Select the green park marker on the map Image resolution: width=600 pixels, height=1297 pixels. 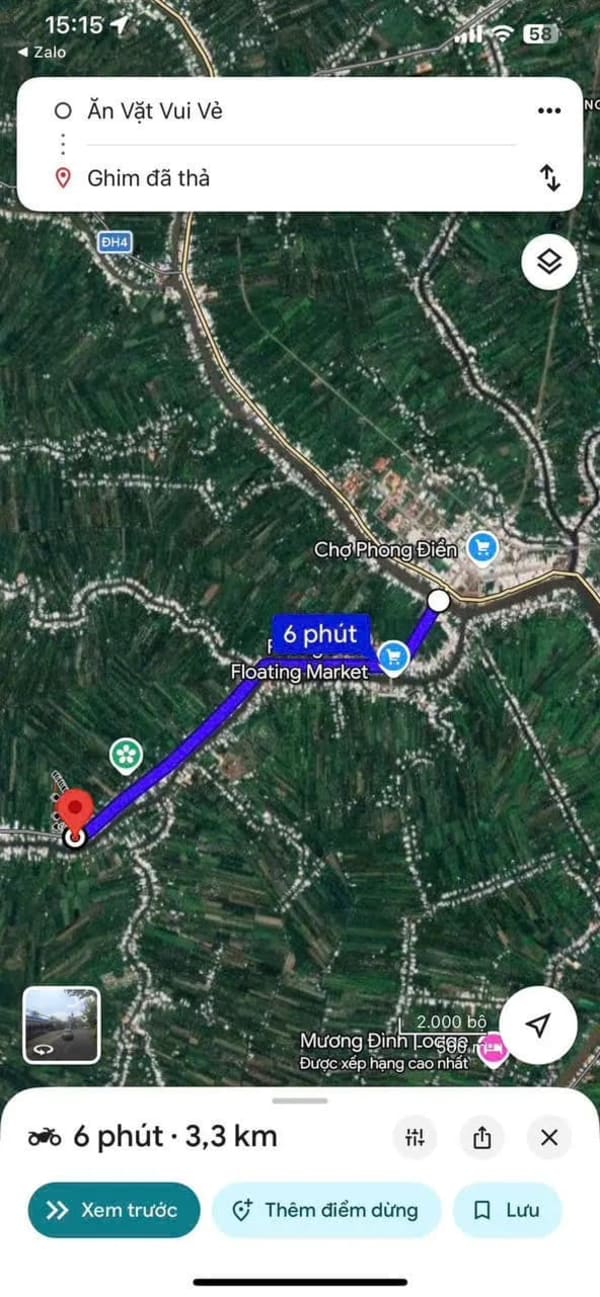tap(126, 755)
